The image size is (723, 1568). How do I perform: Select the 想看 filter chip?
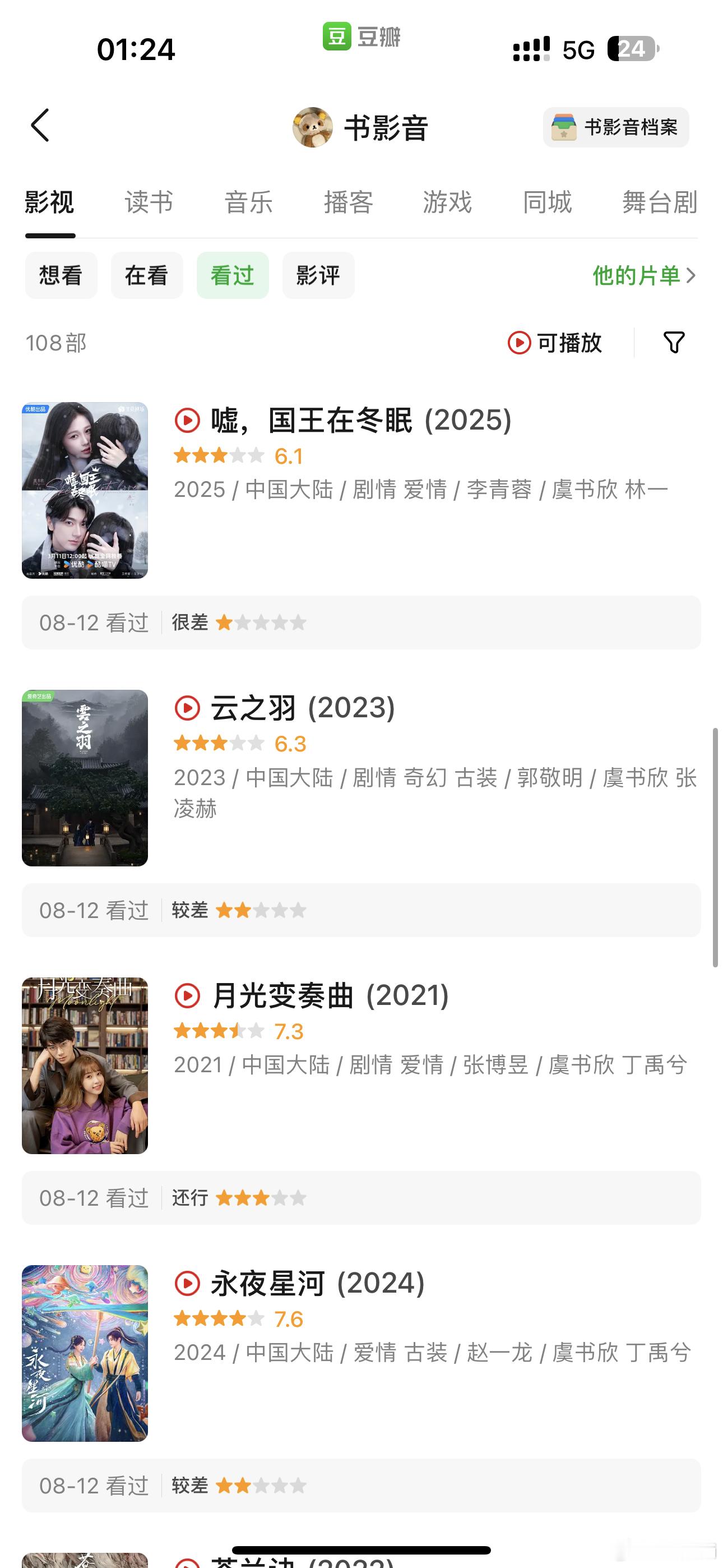(x=61, y=276)
